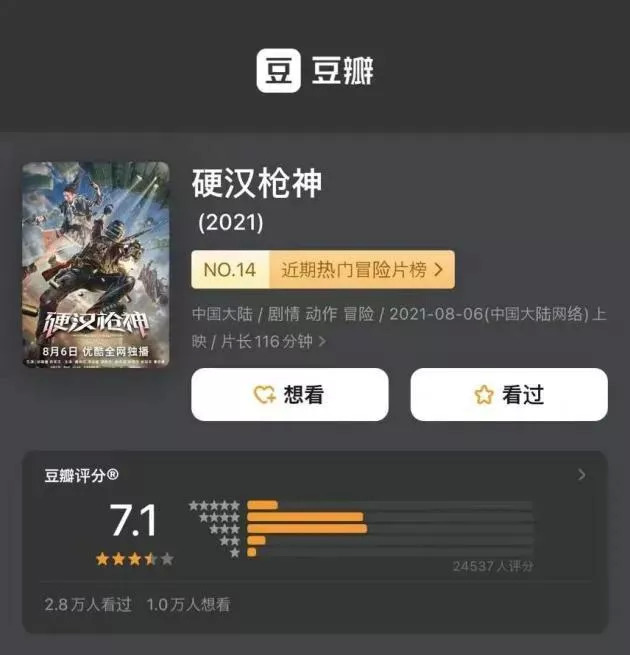Image resolution: width=630 pixels, height=655 pixels.
Task: Tap the 想看 button
Action: (289, 395)
